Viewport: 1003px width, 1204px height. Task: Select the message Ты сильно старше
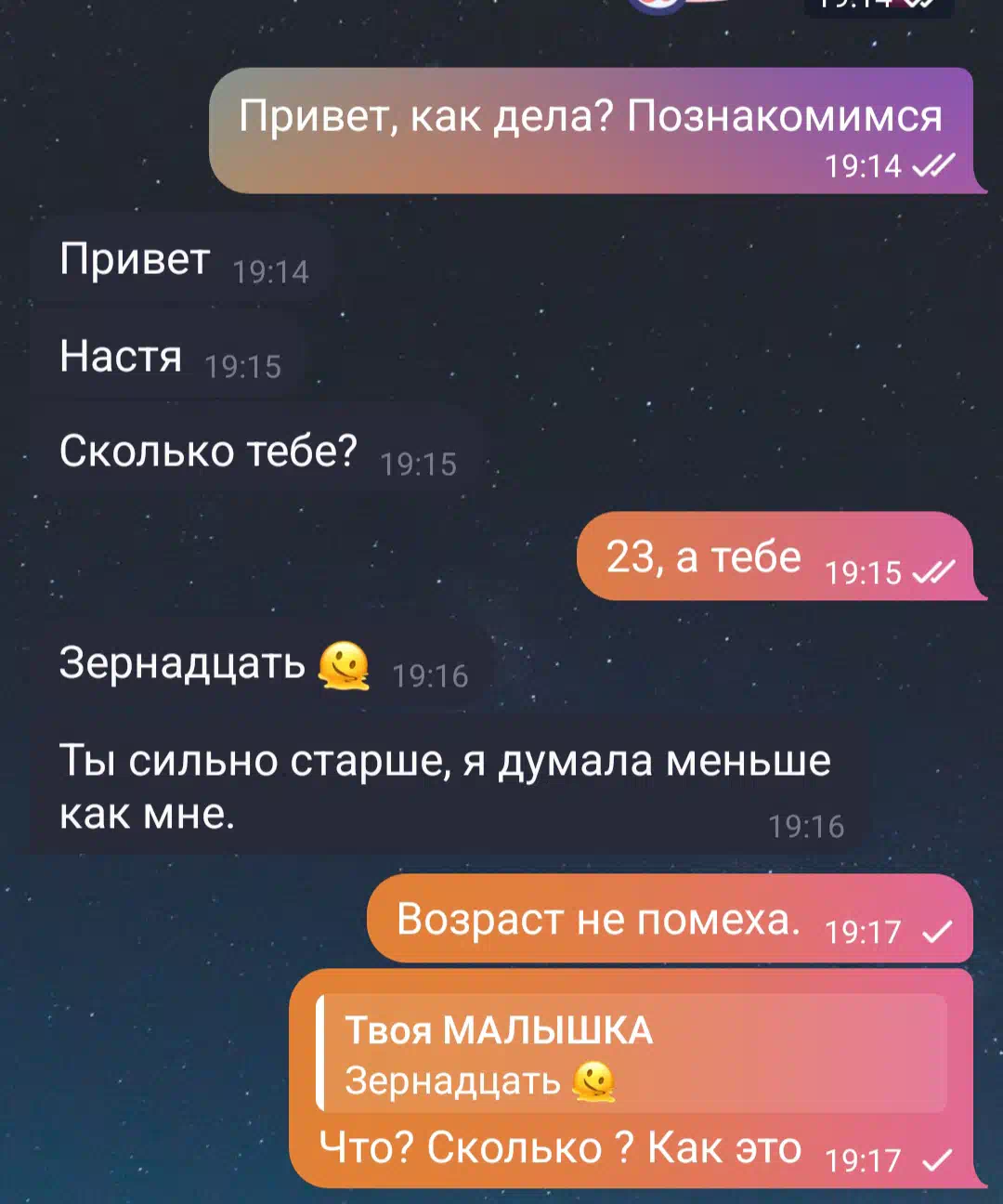pyautogui.click(x=446, y=786)
